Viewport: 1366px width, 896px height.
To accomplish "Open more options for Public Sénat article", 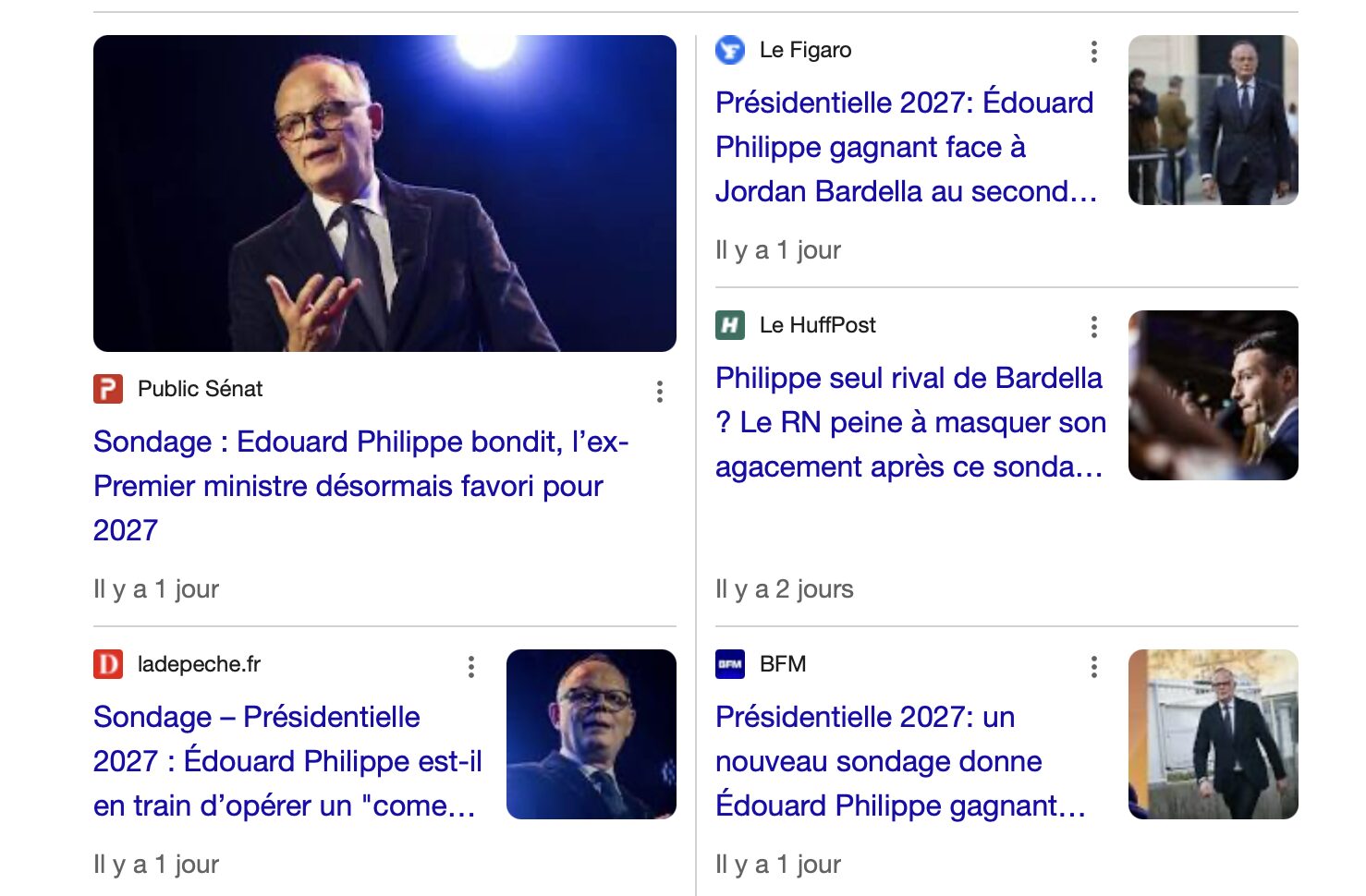I will coord(659,392).
